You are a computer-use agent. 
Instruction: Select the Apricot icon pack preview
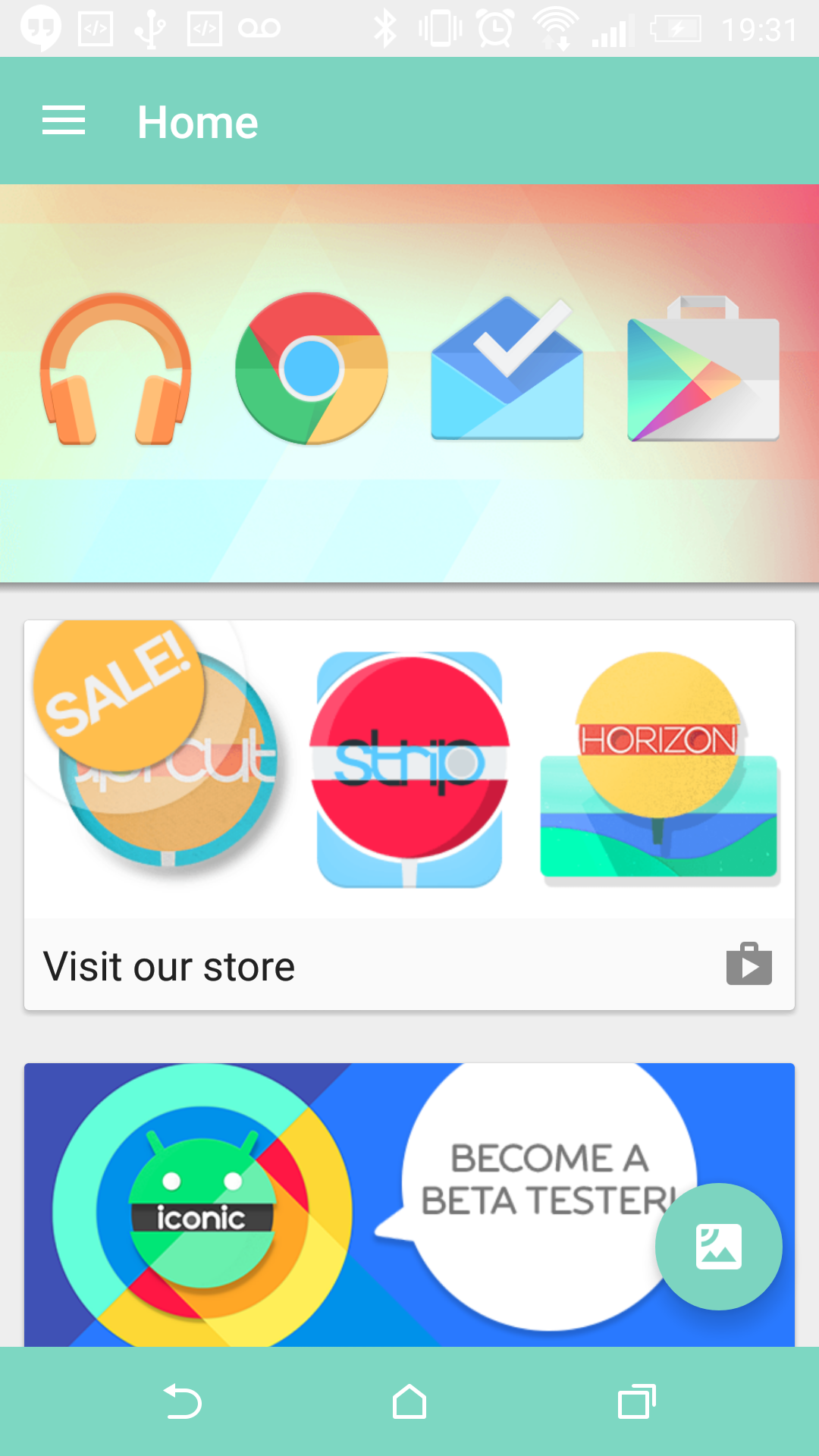point(171,766)
